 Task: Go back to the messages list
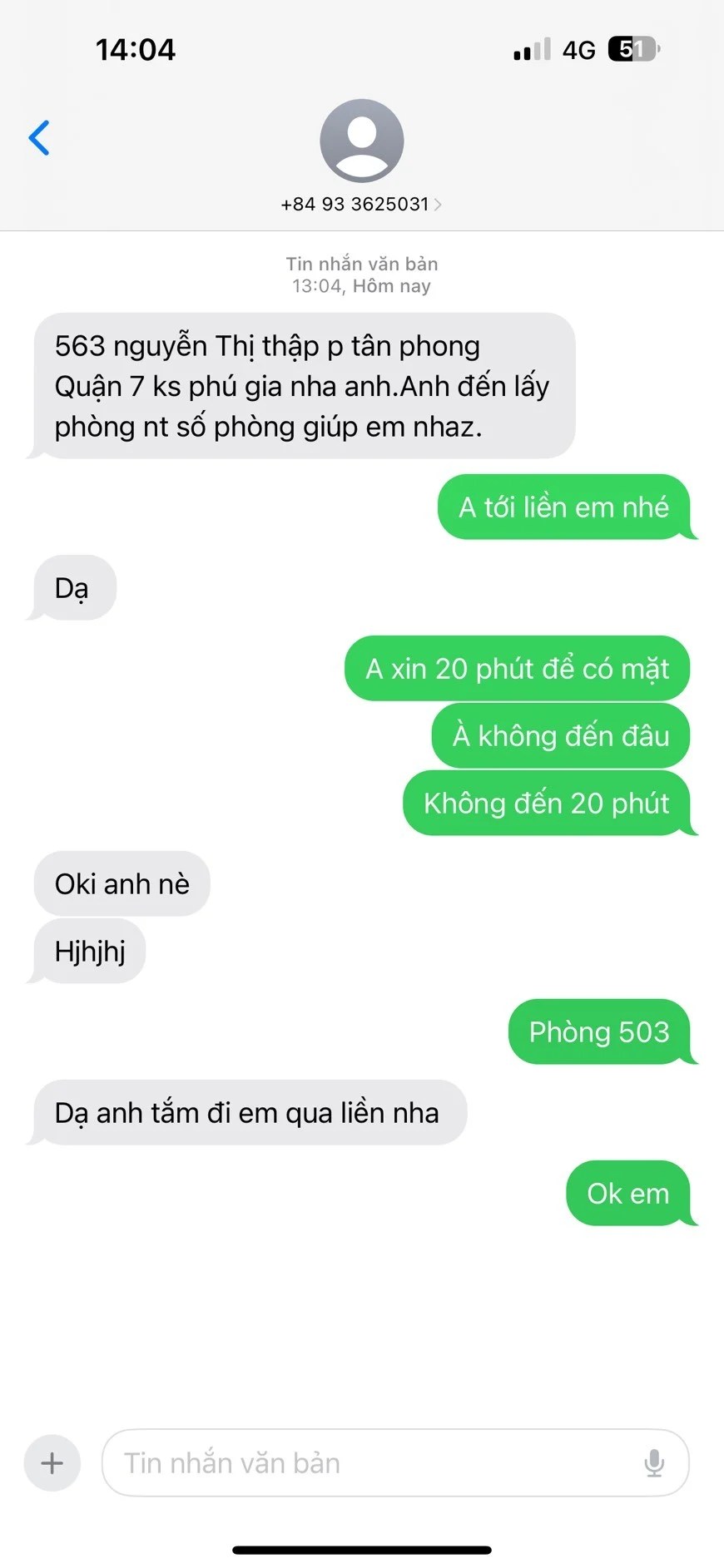(39, 138)
